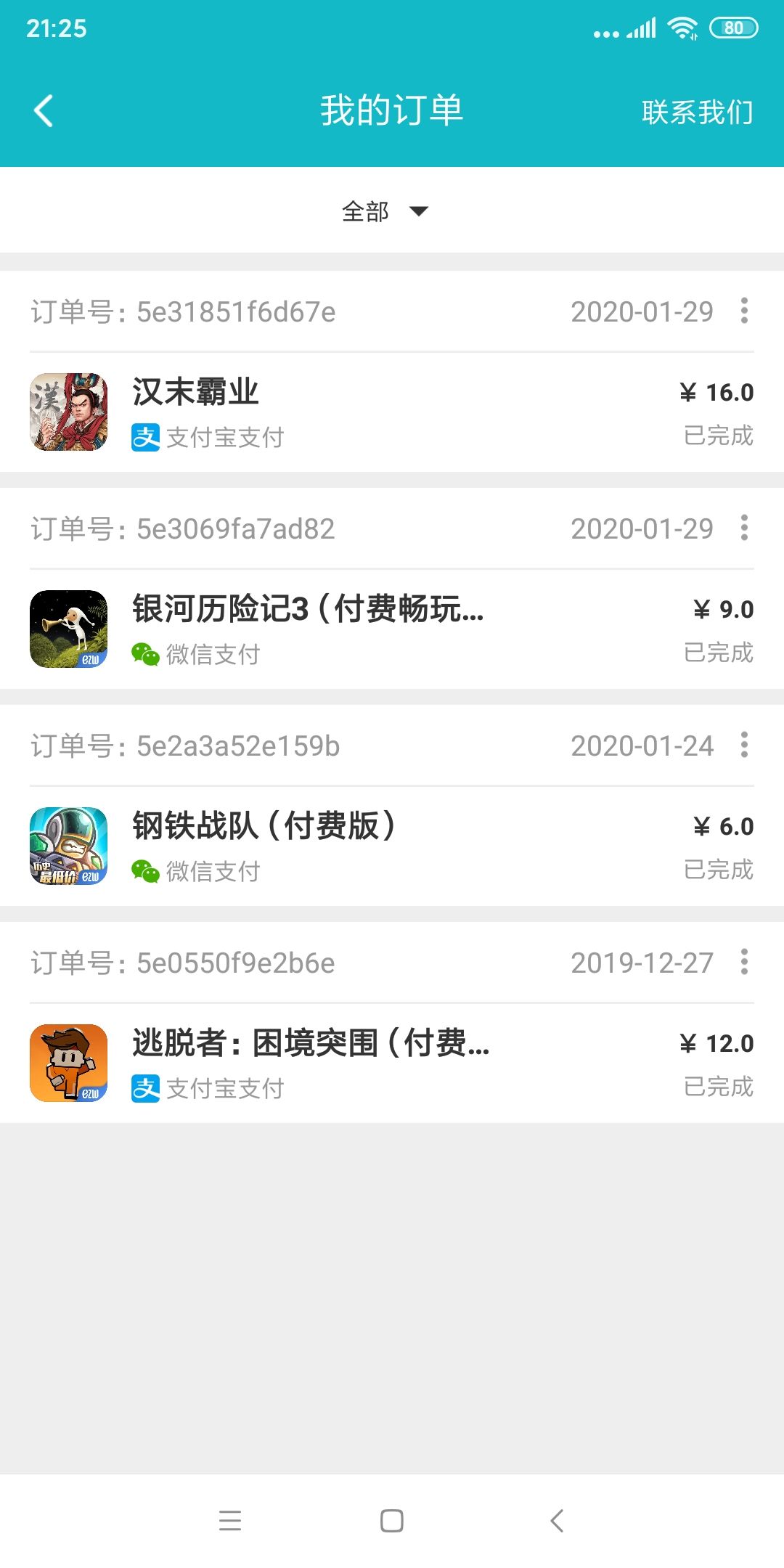This screenshot has height=1568, width=784.
Task: Click the Alipay icon beside 汉末霸业
Action: [x=145, y=438]
